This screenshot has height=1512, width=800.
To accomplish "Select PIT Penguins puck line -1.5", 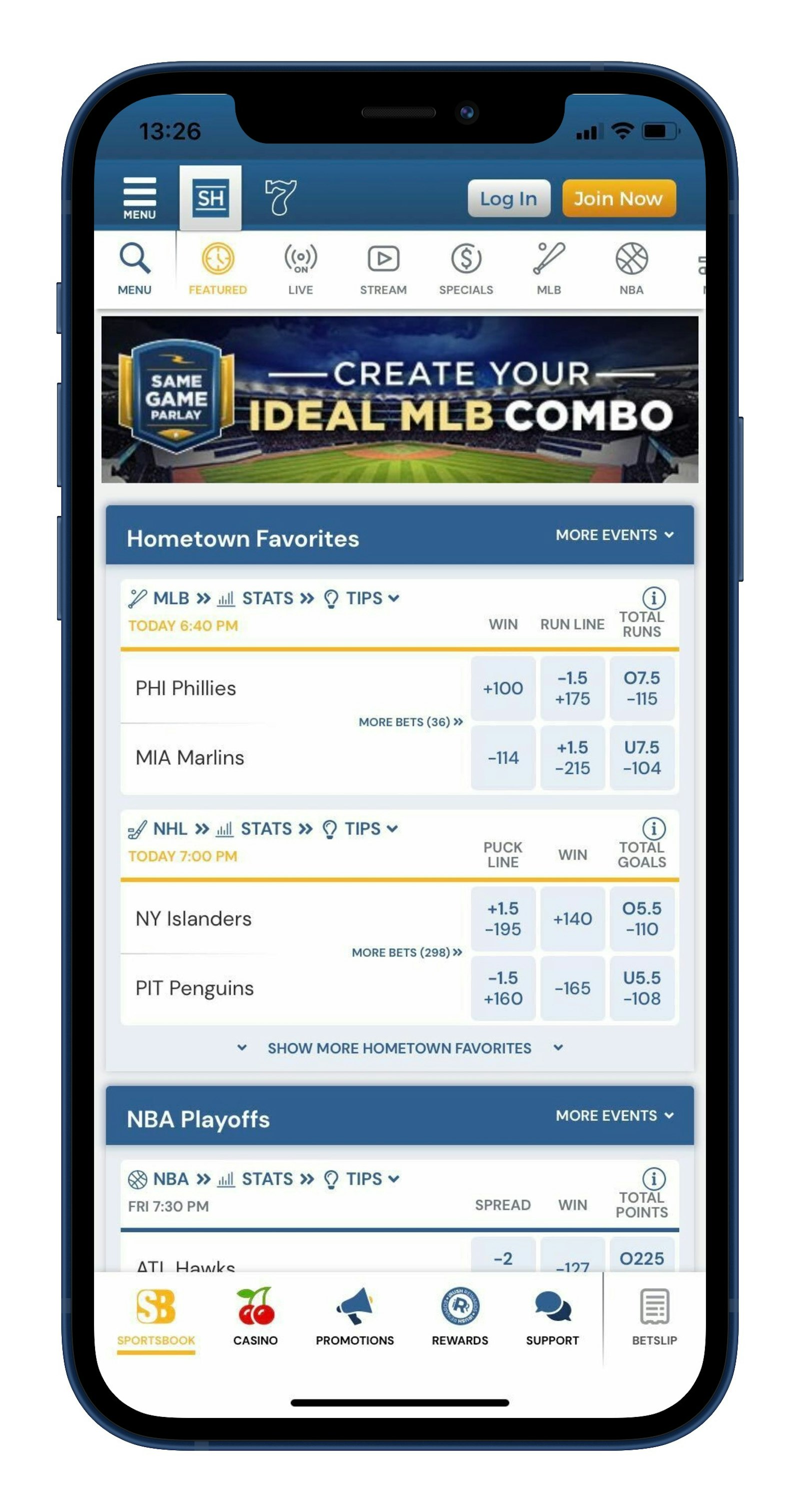I will 502,988.
